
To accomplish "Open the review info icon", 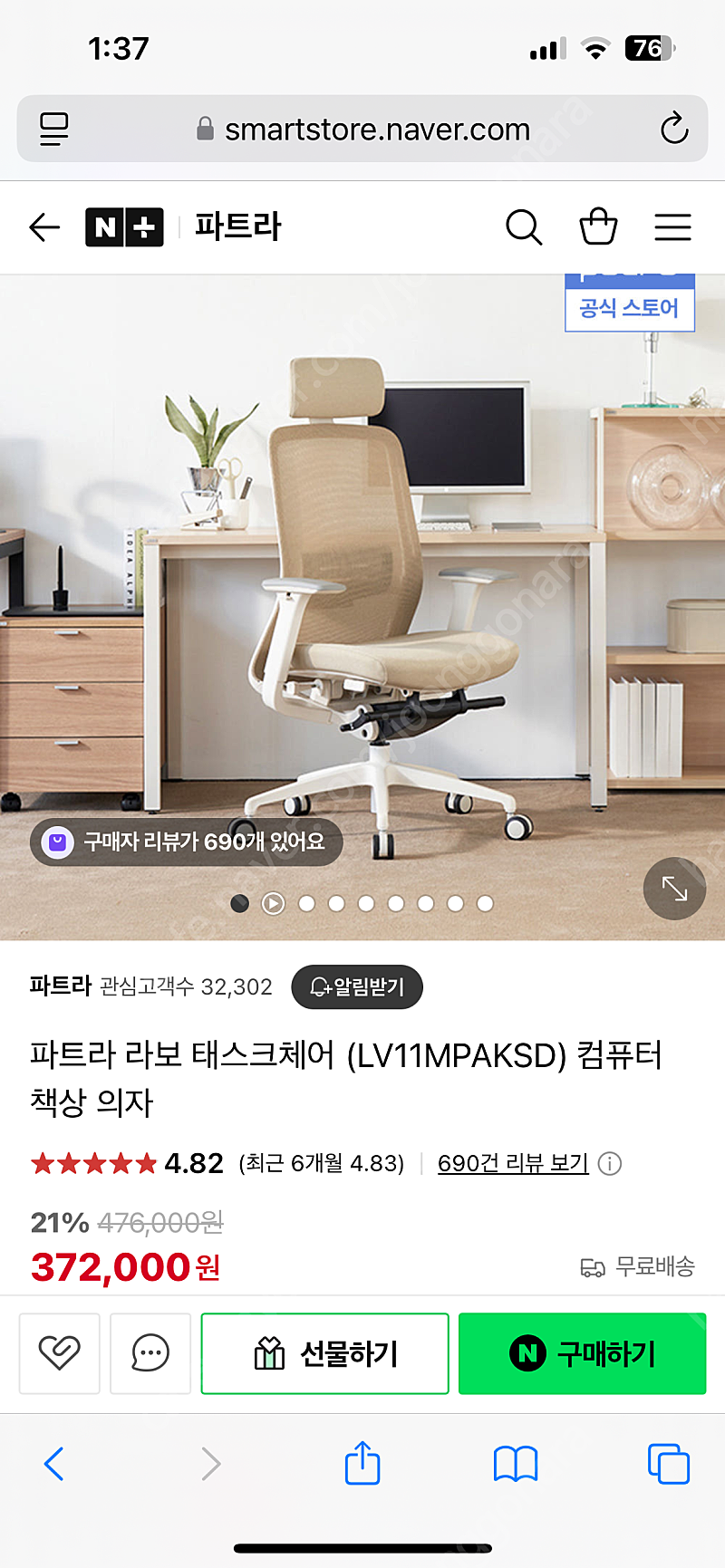I will pos(610,1163).
